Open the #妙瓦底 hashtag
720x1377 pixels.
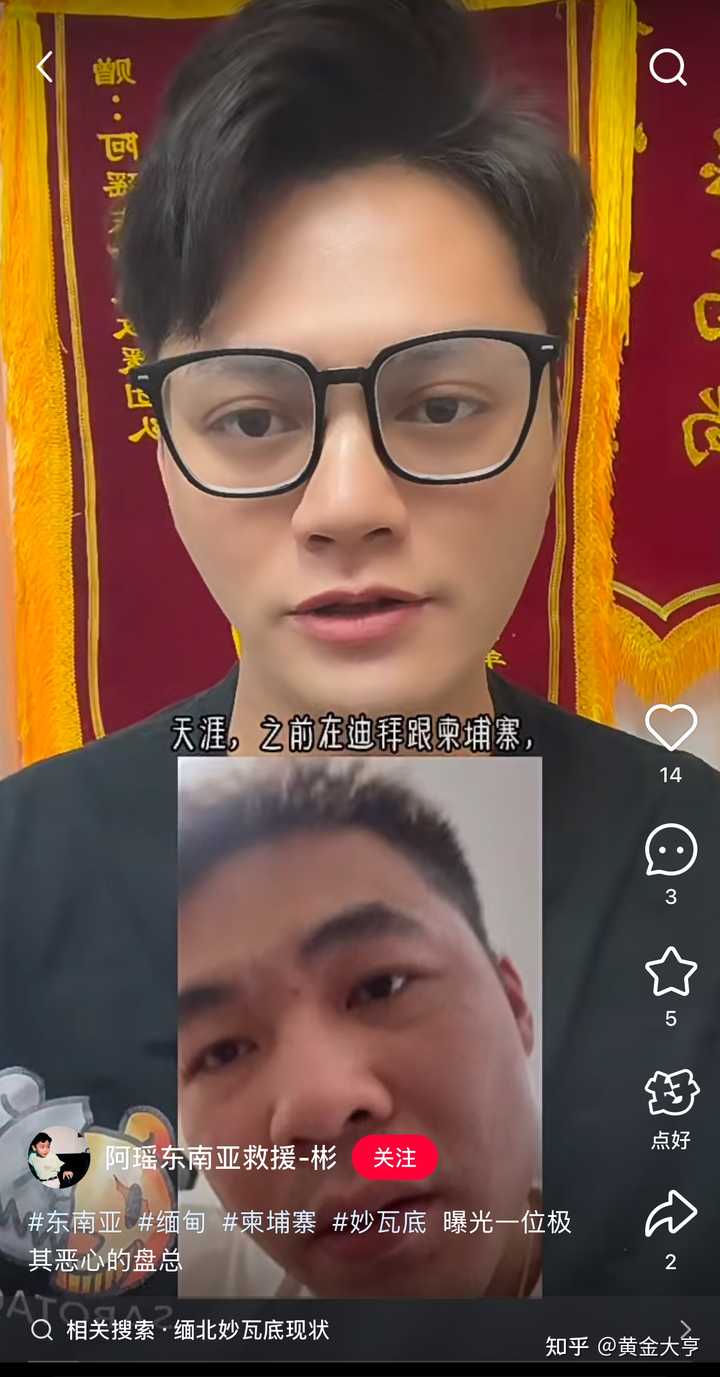(380, 1222)
